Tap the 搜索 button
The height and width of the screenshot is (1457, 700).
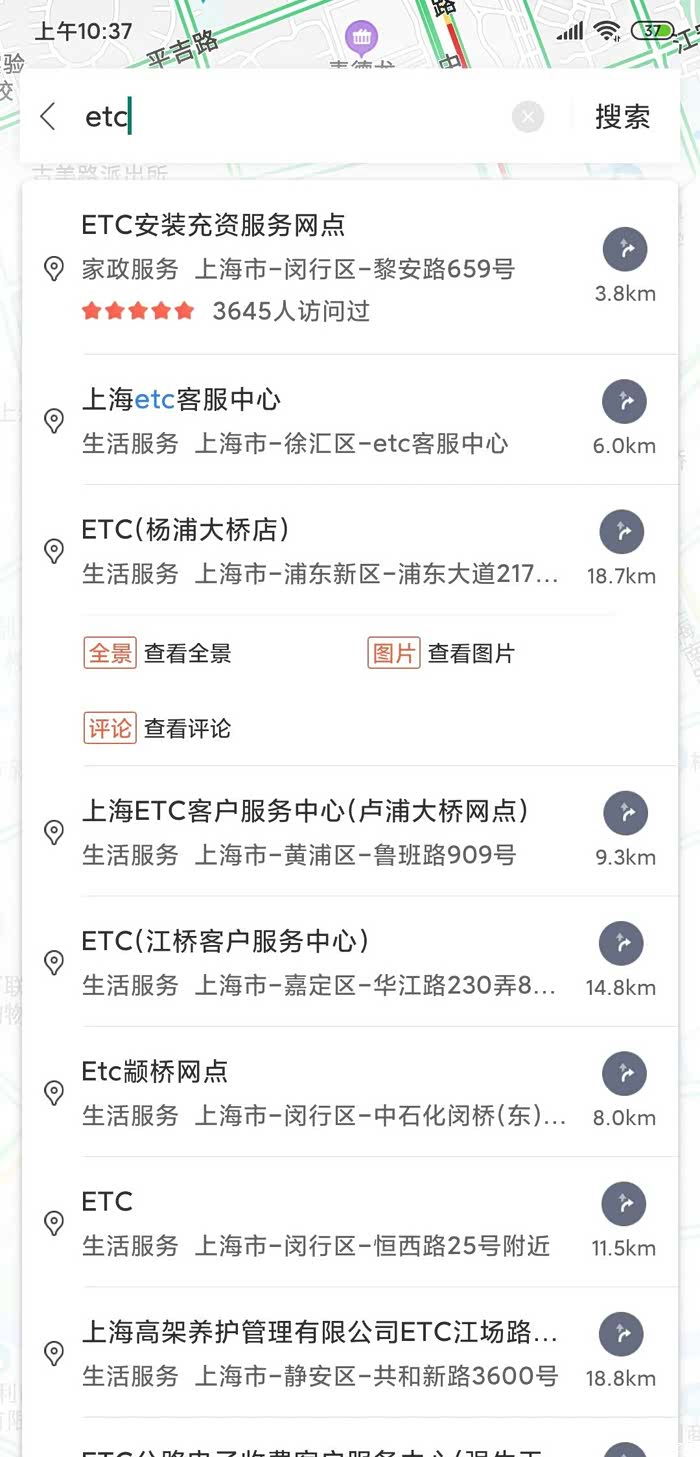tap(622, 117)
